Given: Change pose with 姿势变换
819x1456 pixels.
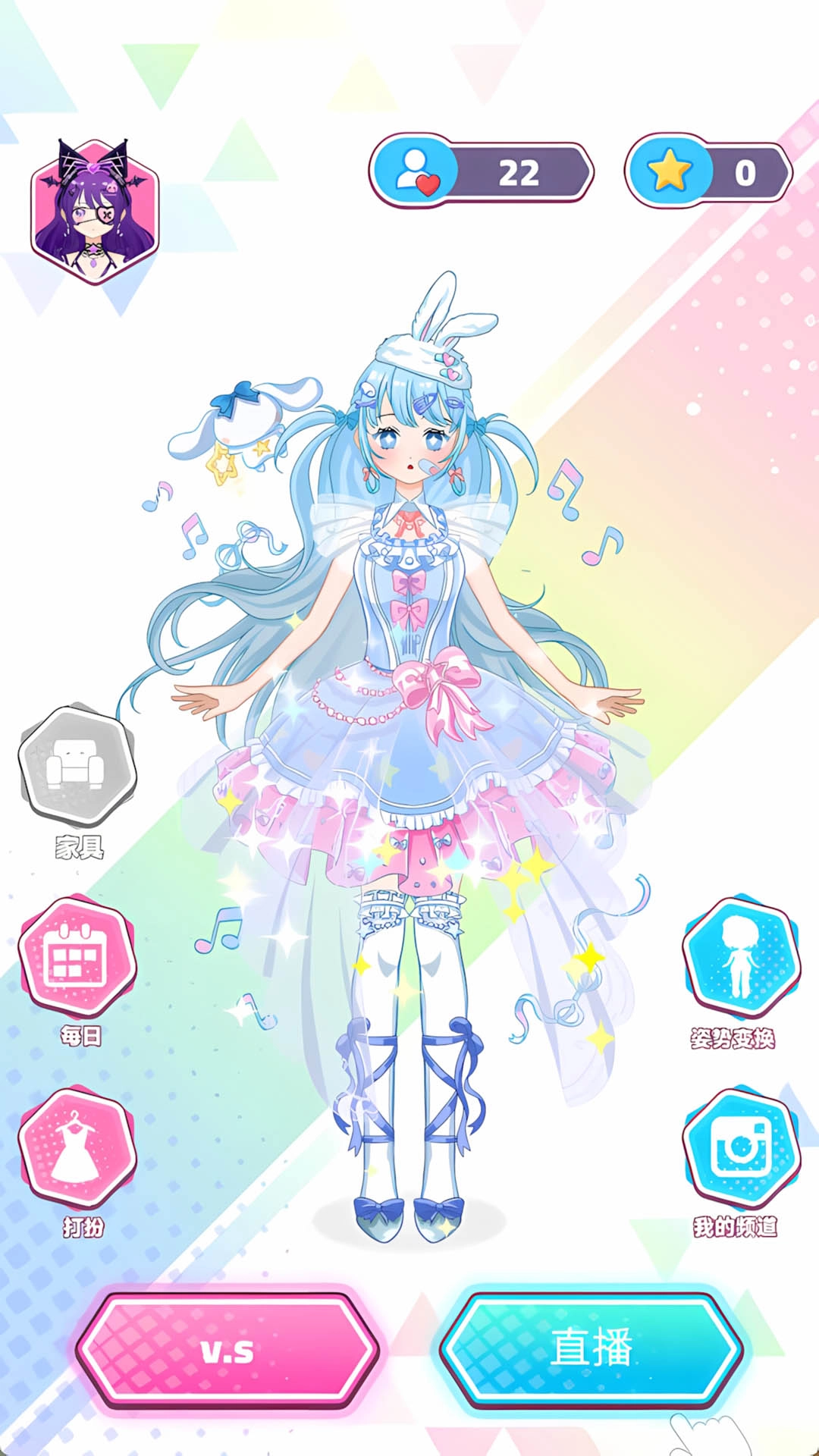Looking at the screenshot, I should pyautogui.click(x=741, y=958).
